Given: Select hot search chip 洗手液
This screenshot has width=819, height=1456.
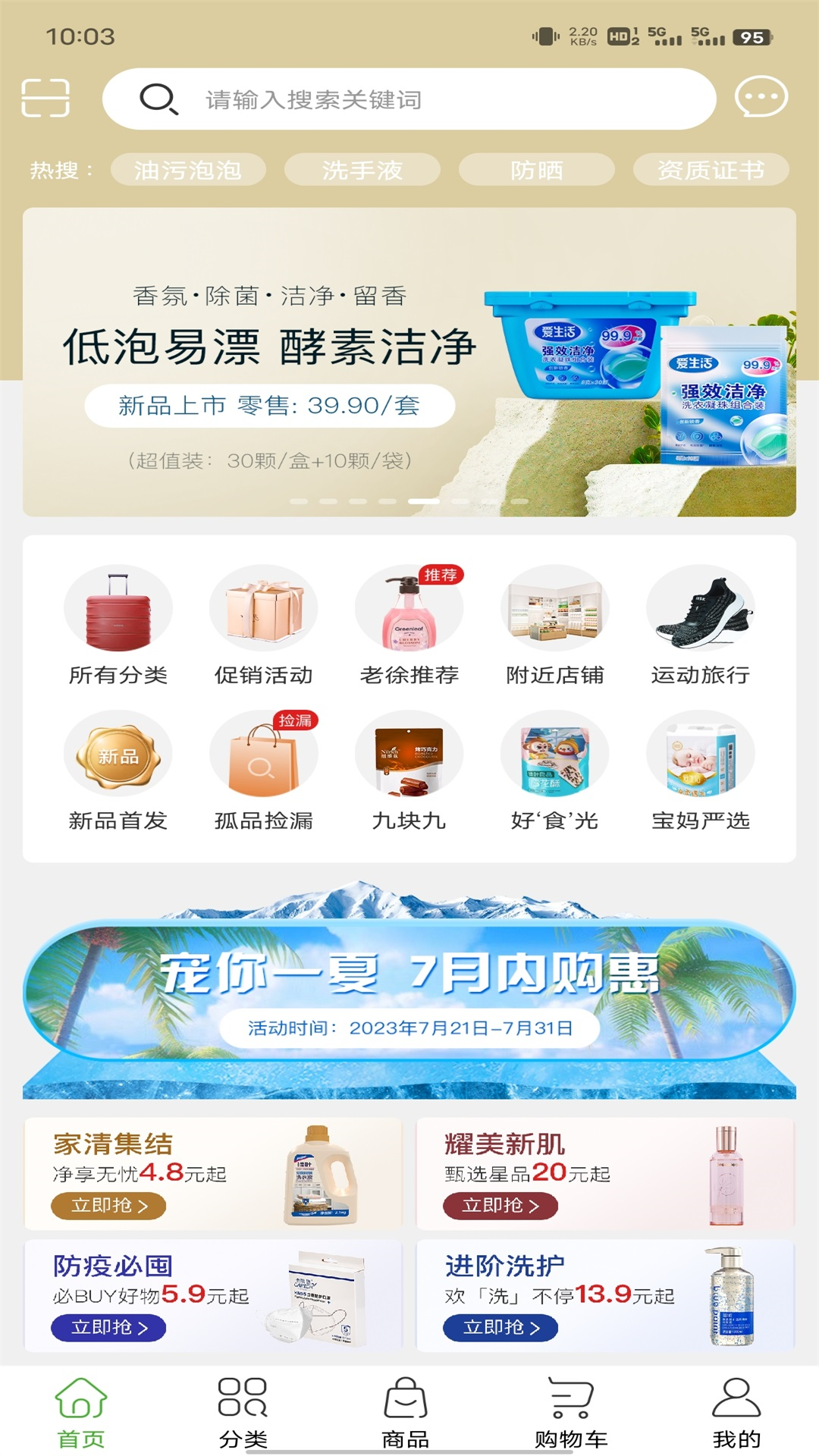Looking at the screenshot, I should click(x=362, y=170).
